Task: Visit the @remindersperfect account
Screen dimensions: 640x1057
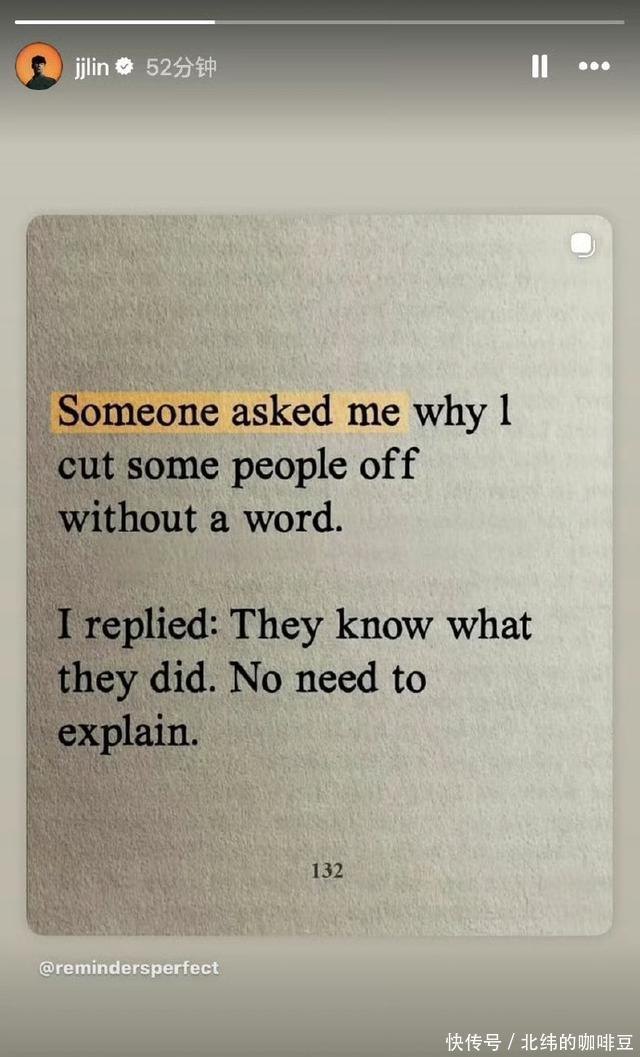Action: point(129,968)
